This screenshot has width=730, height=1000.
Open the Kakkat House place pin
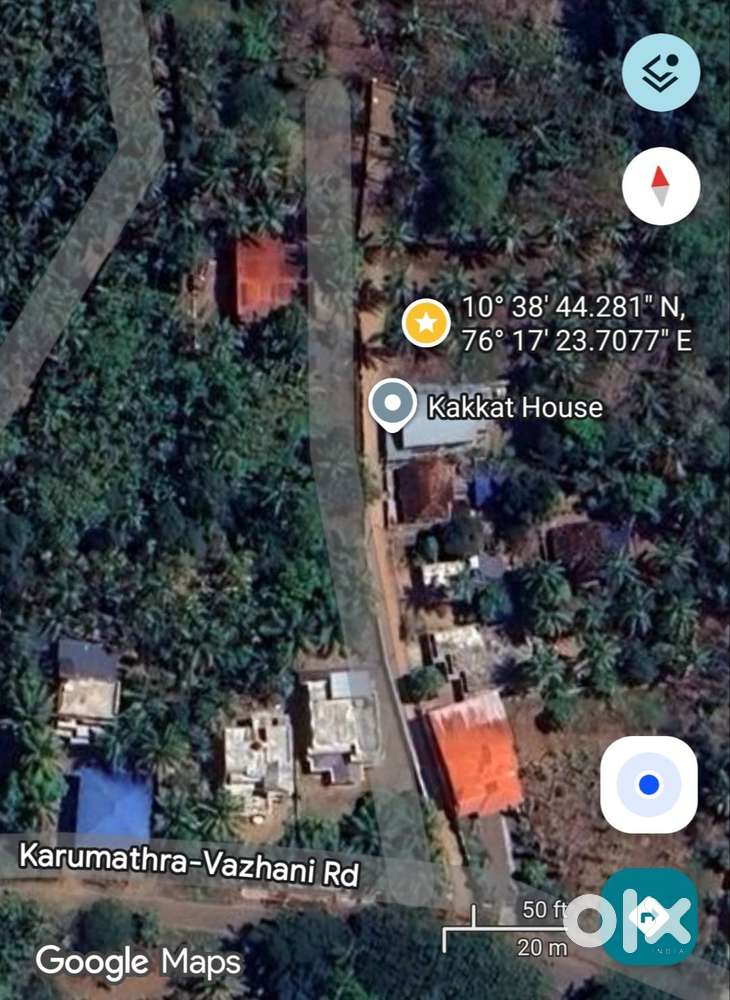pos(393,405)
